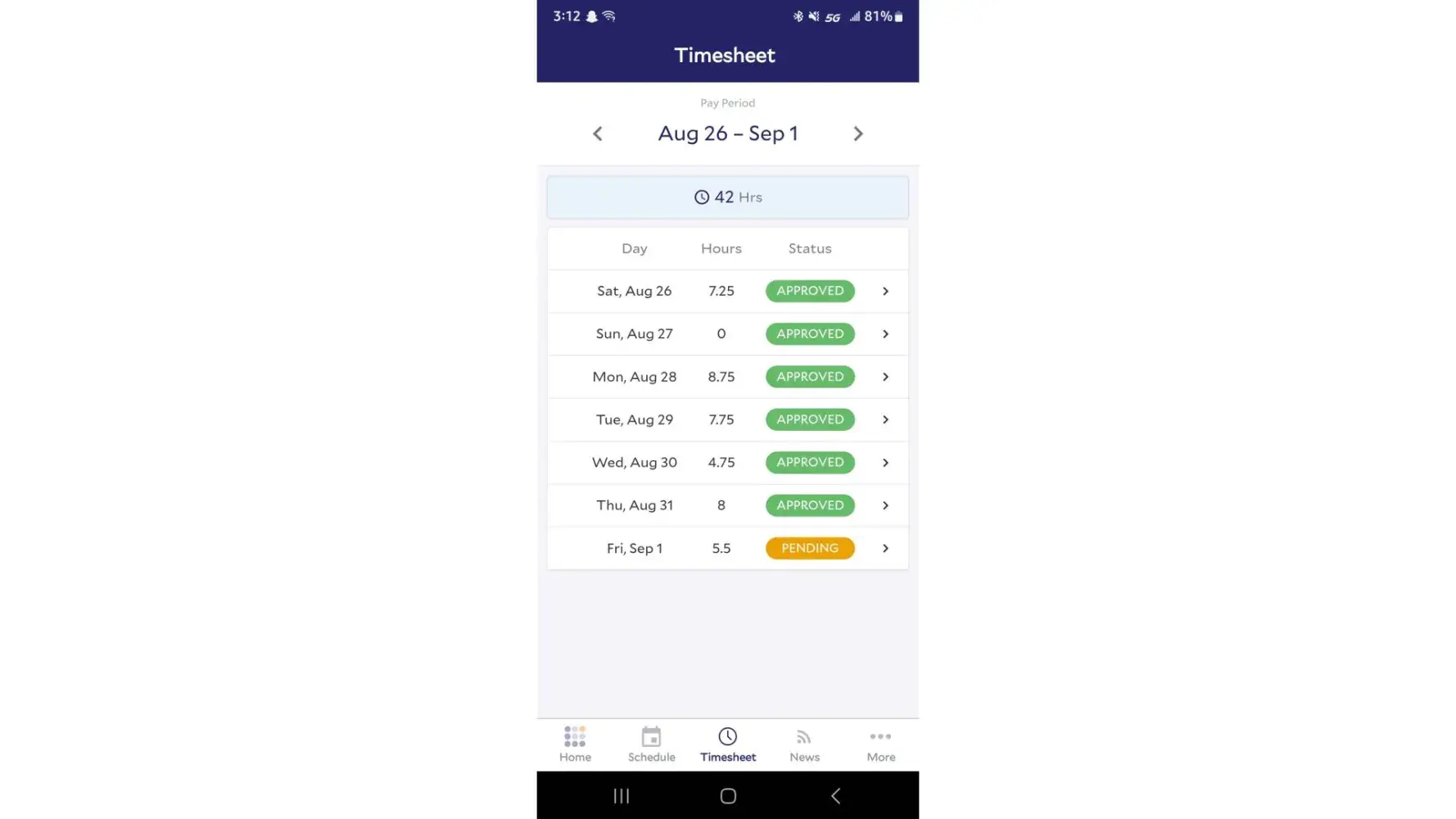The image size is (1456, 819).
Task: Switch to the Schedule tab
Action: (x=651, y=744)
